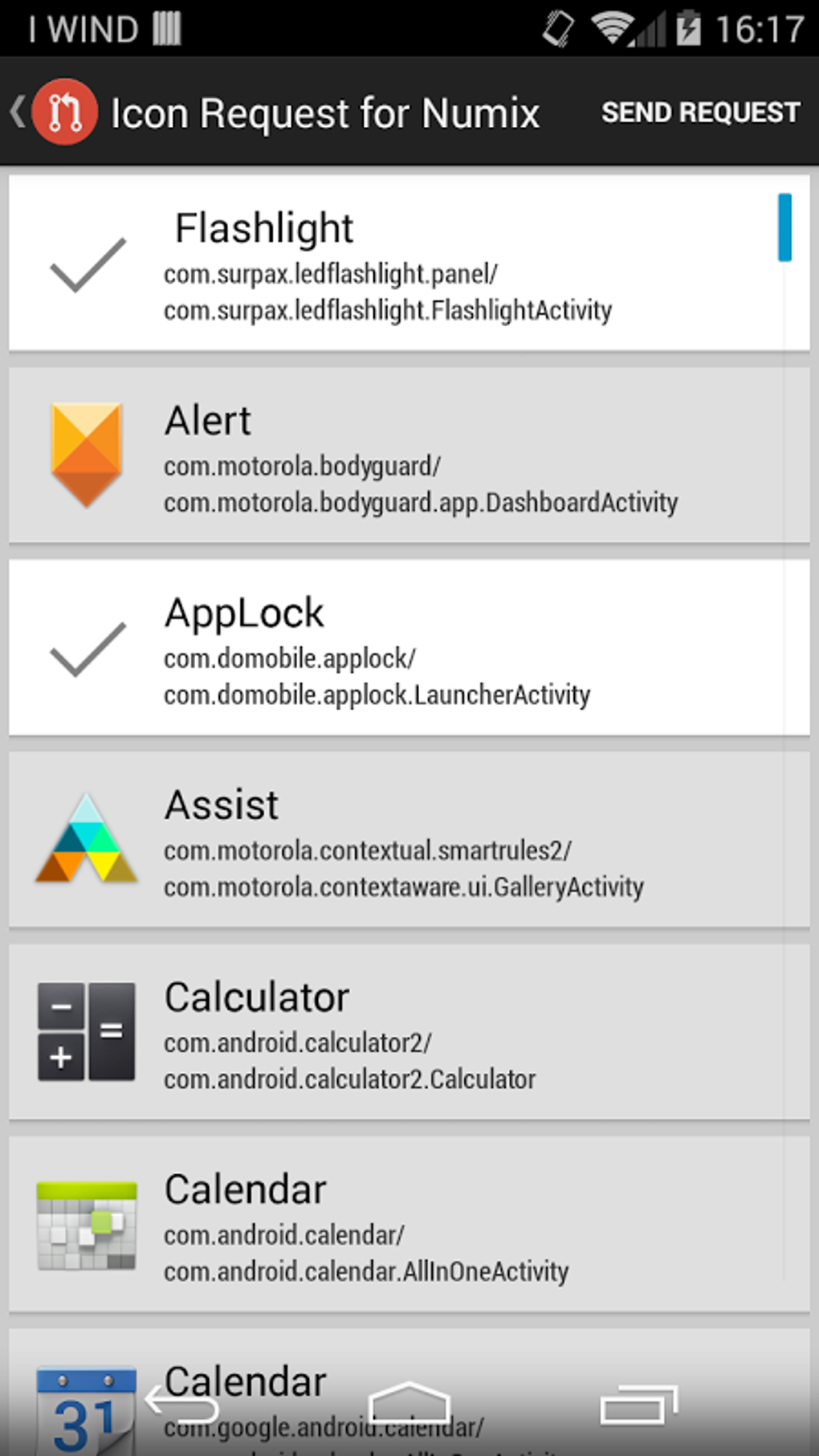Click the Icon Request for Numix title
The image size is (819, 1456).
pyautogui.click(x=324, y=112)
